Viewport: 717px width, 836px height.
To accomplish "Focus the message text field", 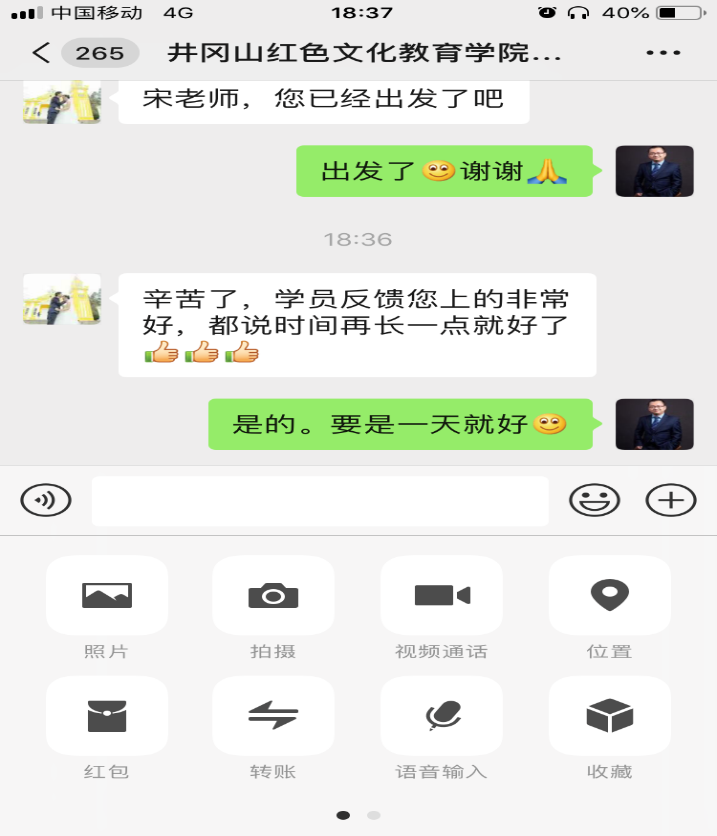I will 320,500.
